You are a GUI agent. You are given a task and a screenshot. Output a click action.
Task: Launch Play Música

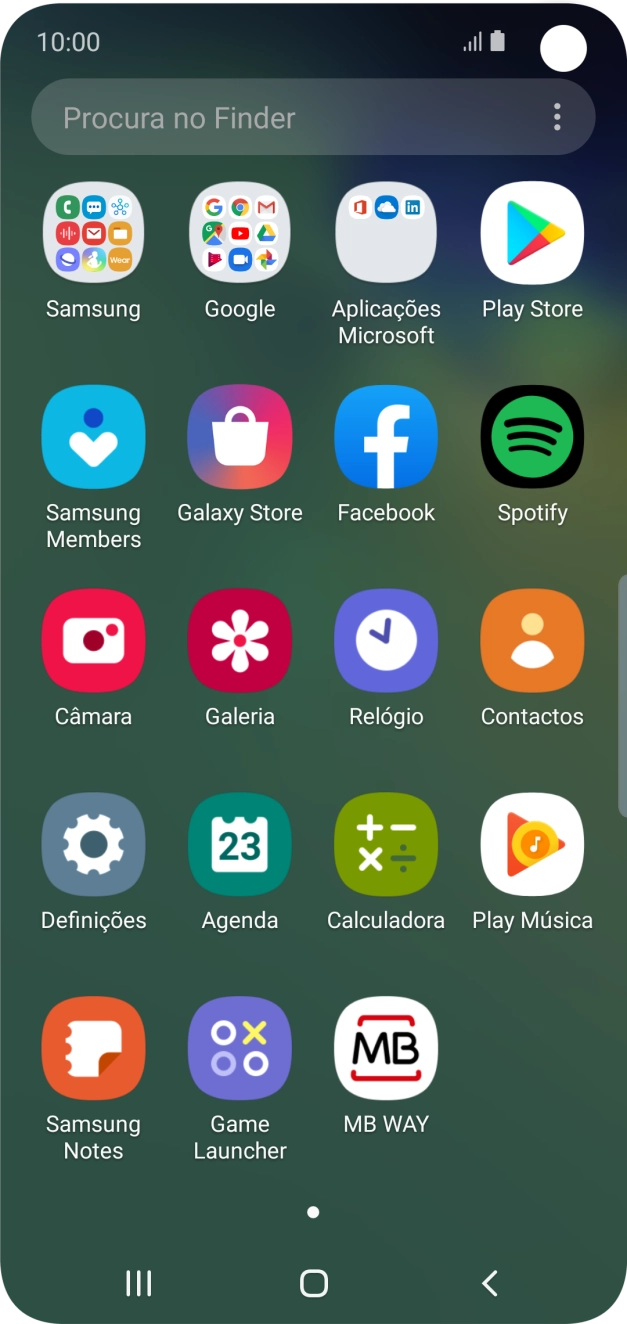pyautogui.click(x=532, y=845)
